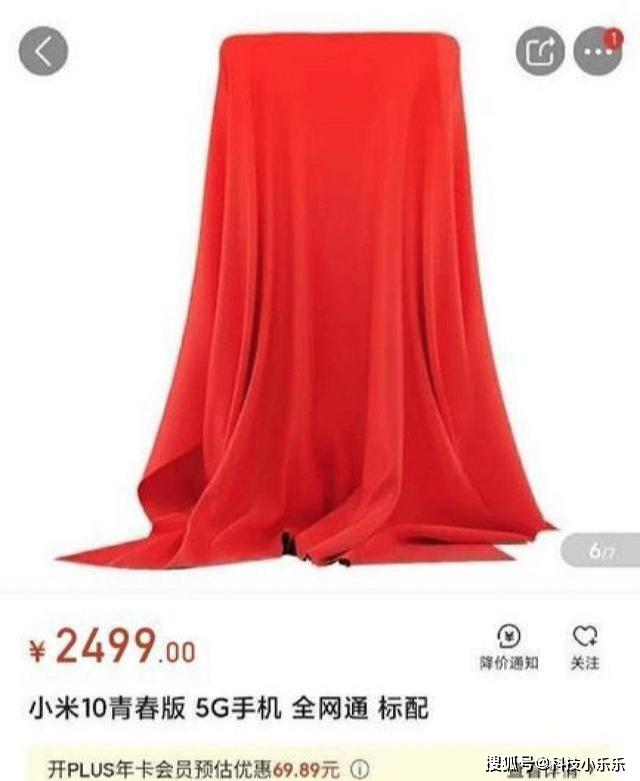640x781 pixels.
Task: Go back using the arrow icon
Action: (x=43, y=52)
